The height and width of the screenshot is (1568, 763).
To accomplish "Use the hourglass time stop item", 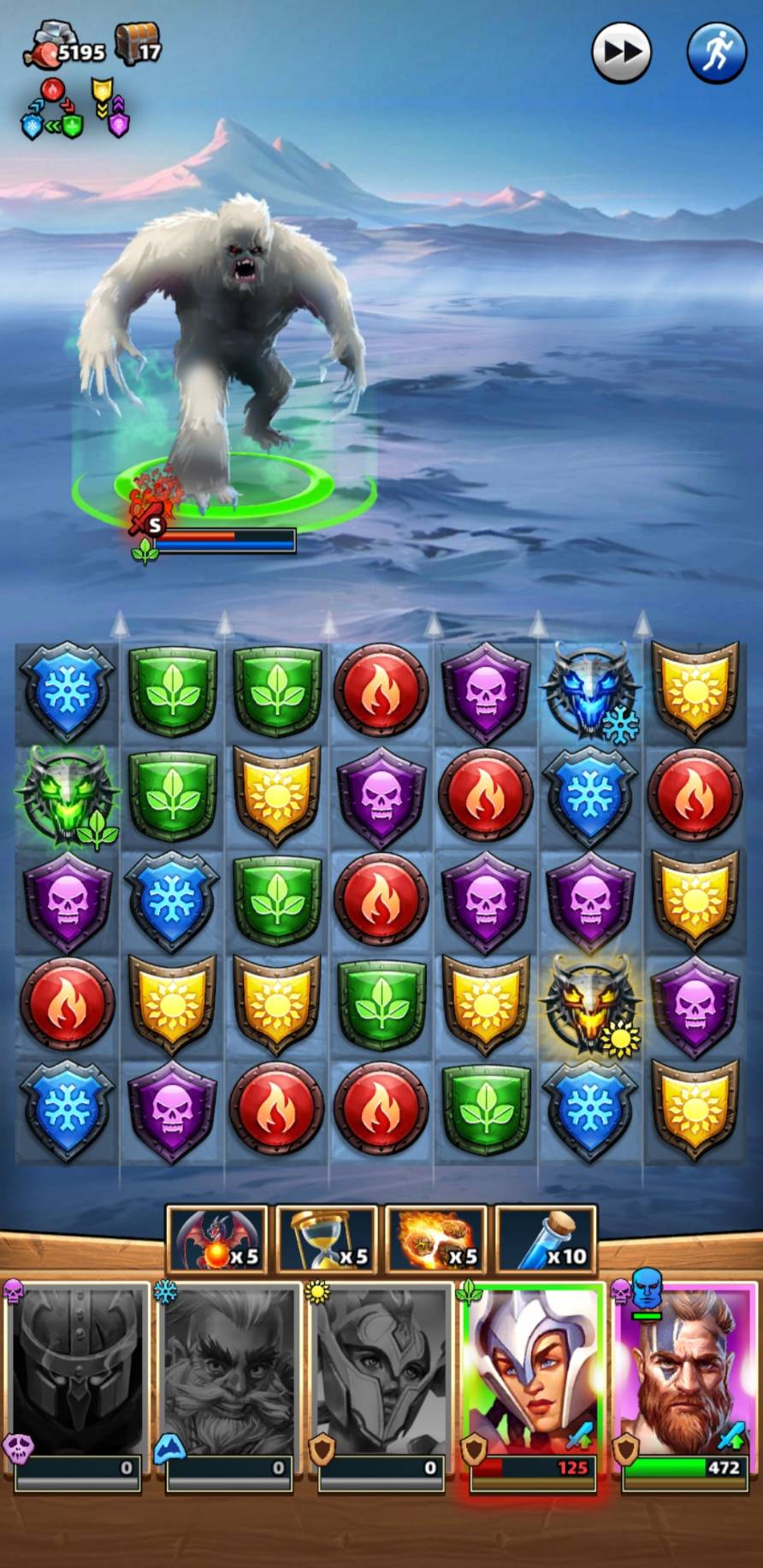I will coord(327,1240).
